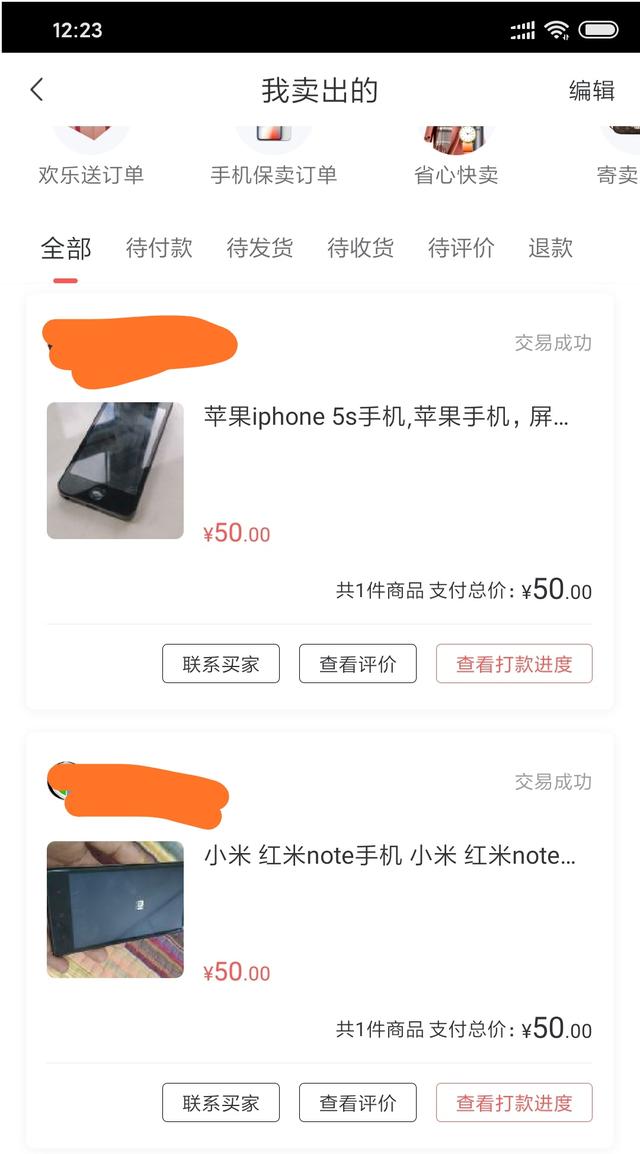Go back using the top-left arrow
The image size is (640, 1154).
tap(37, 90)
